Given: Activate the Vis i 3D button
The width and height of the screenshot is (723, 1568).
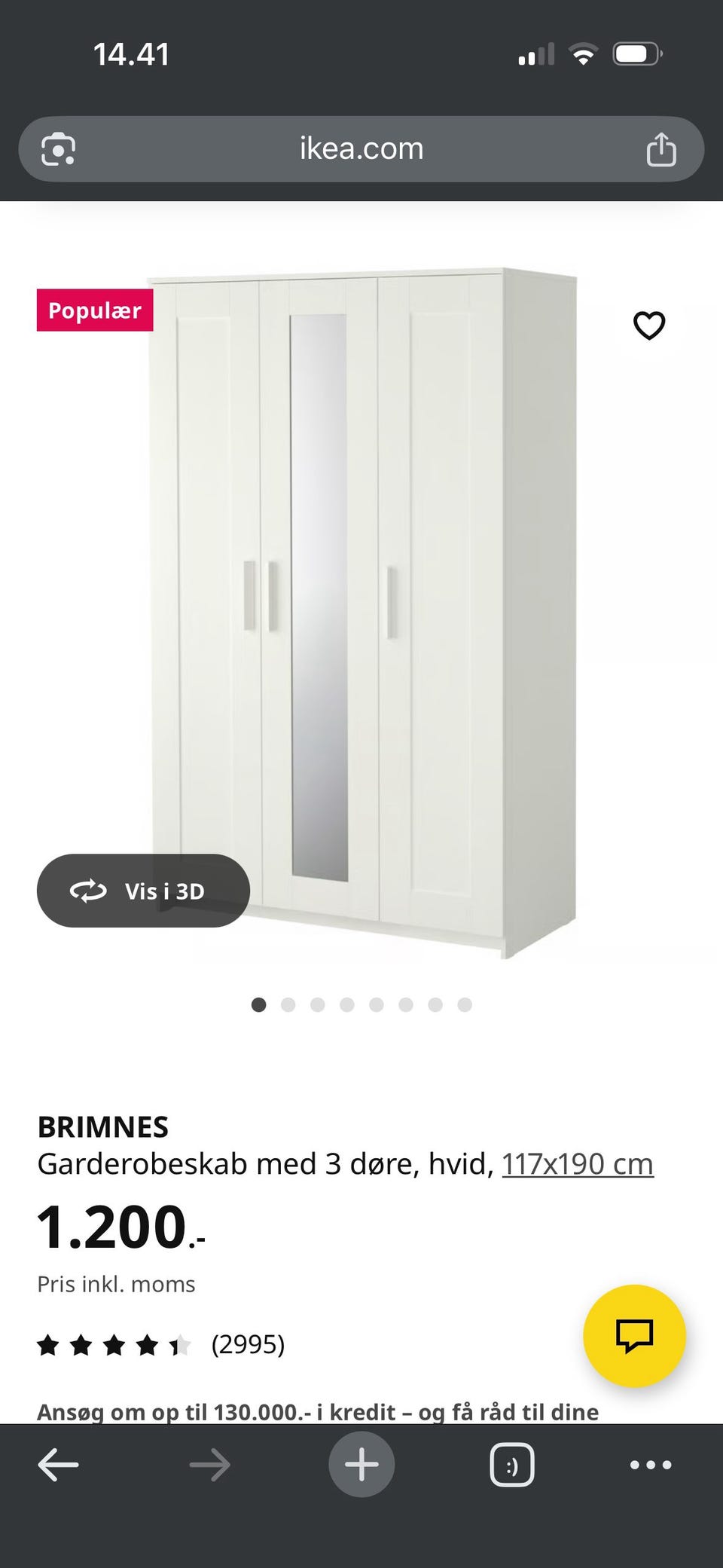Looking at the screenshot, I should [143, 891].
